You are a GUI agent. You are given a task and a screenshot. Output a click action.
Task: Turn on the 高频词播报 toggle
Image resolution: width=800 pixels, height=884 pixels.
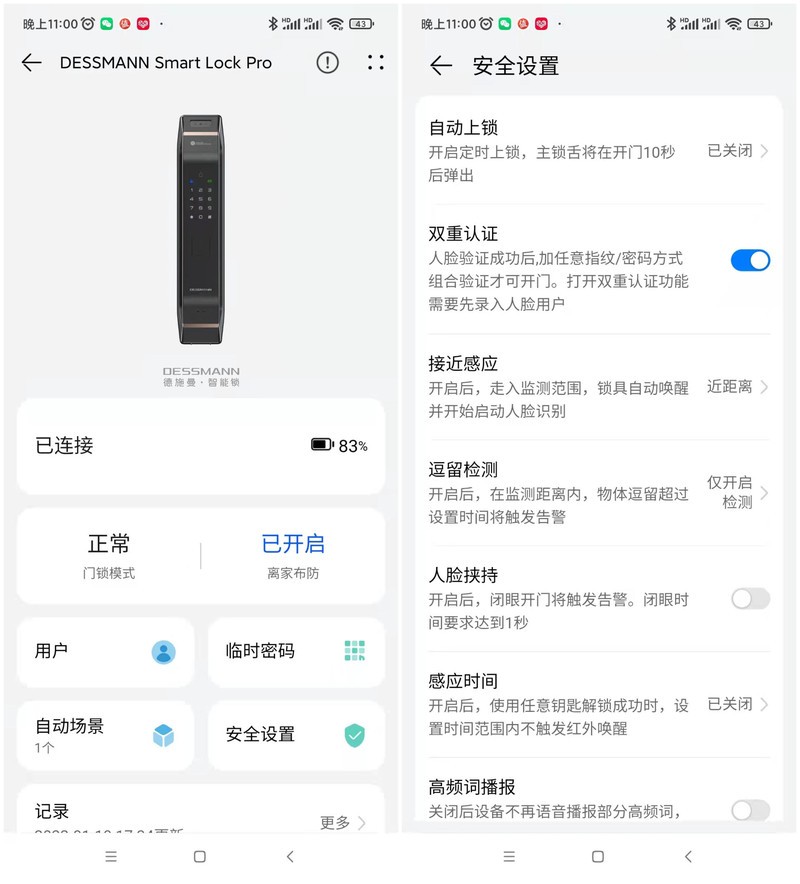click(750, 811)
